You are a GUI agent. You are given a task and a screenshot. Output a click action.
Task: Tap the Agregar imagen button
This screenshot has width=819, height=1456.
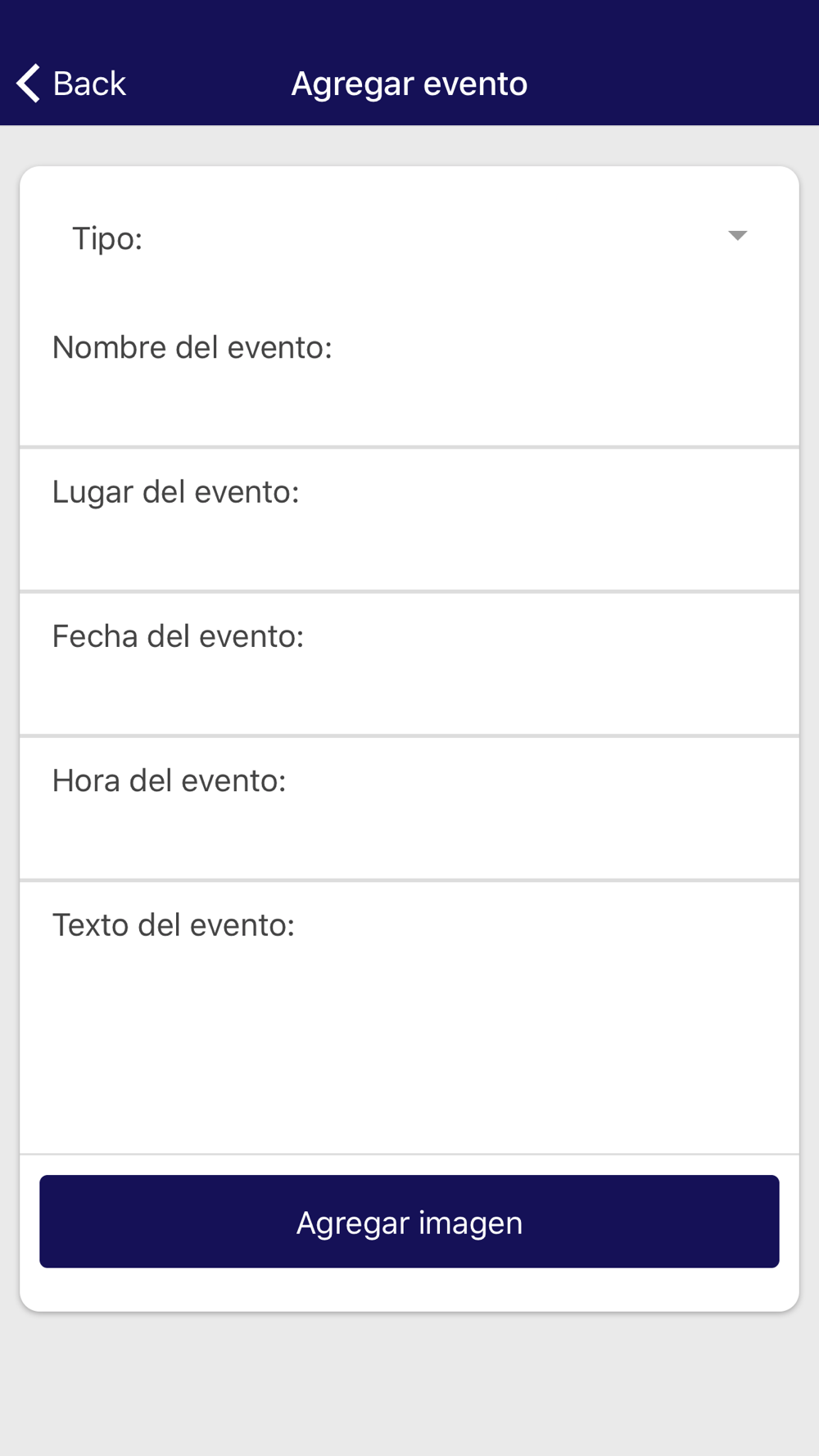tap(409, 1222)
